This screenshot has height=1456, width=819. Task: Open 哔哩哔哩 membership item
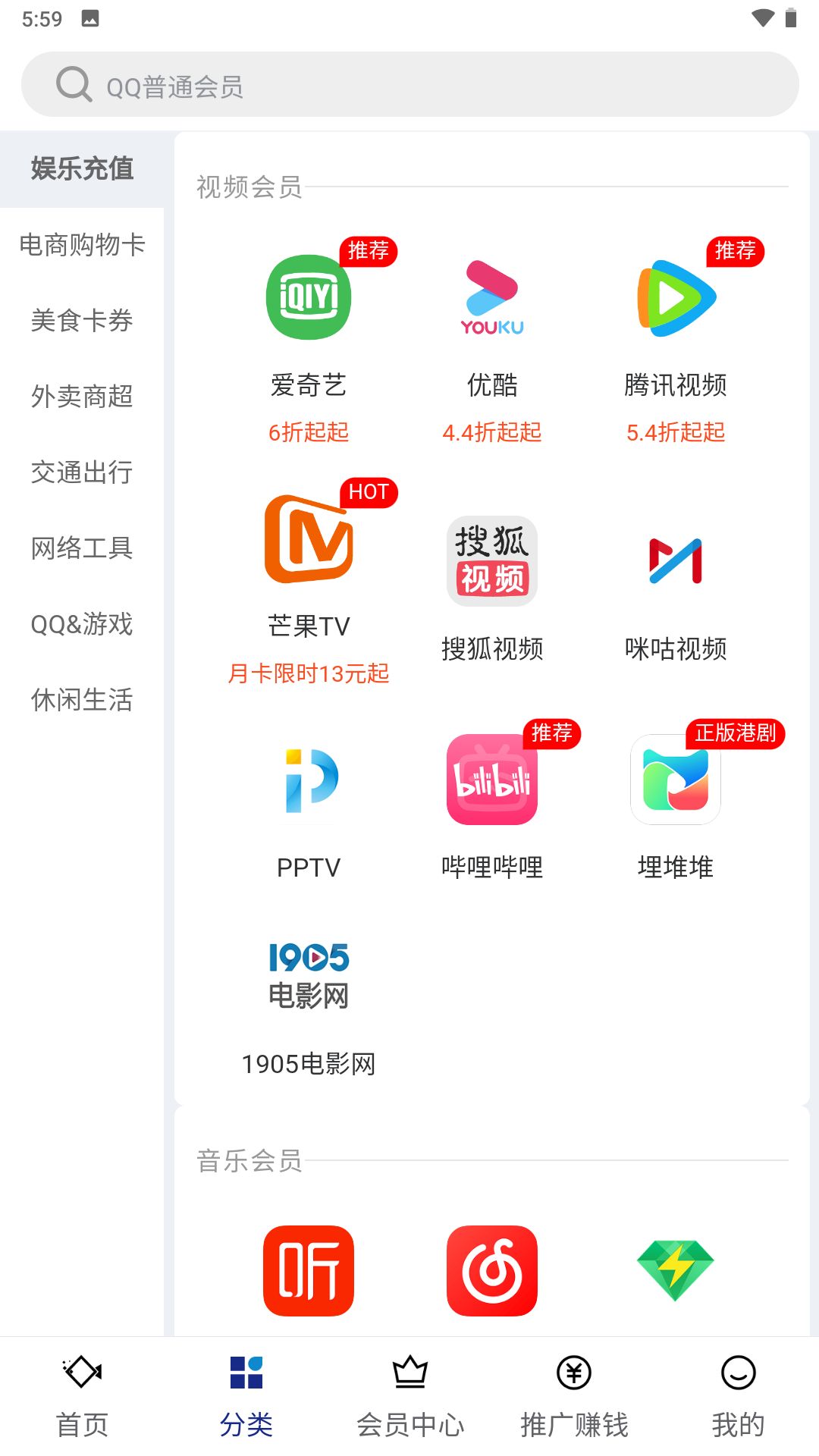[x=492, y=804]
